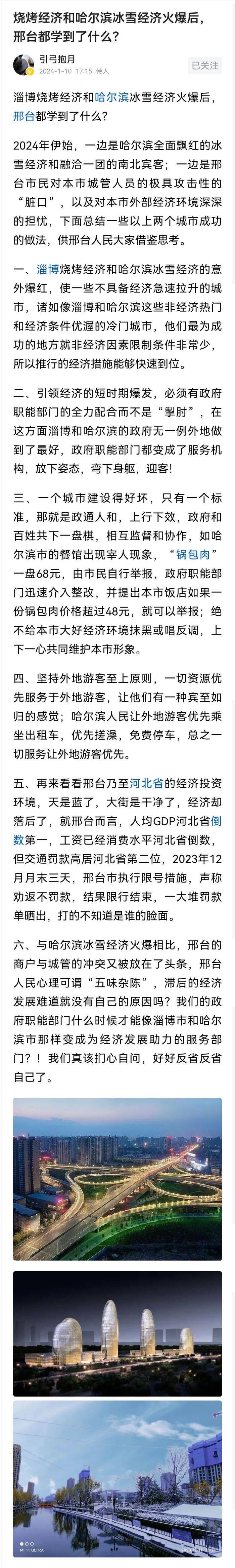Image resolution: width=235 pixels, height=1568 pixels.
Task: Open the blue 邢台 keyword link
Action: pyautogui.click(x=24, y=116)
